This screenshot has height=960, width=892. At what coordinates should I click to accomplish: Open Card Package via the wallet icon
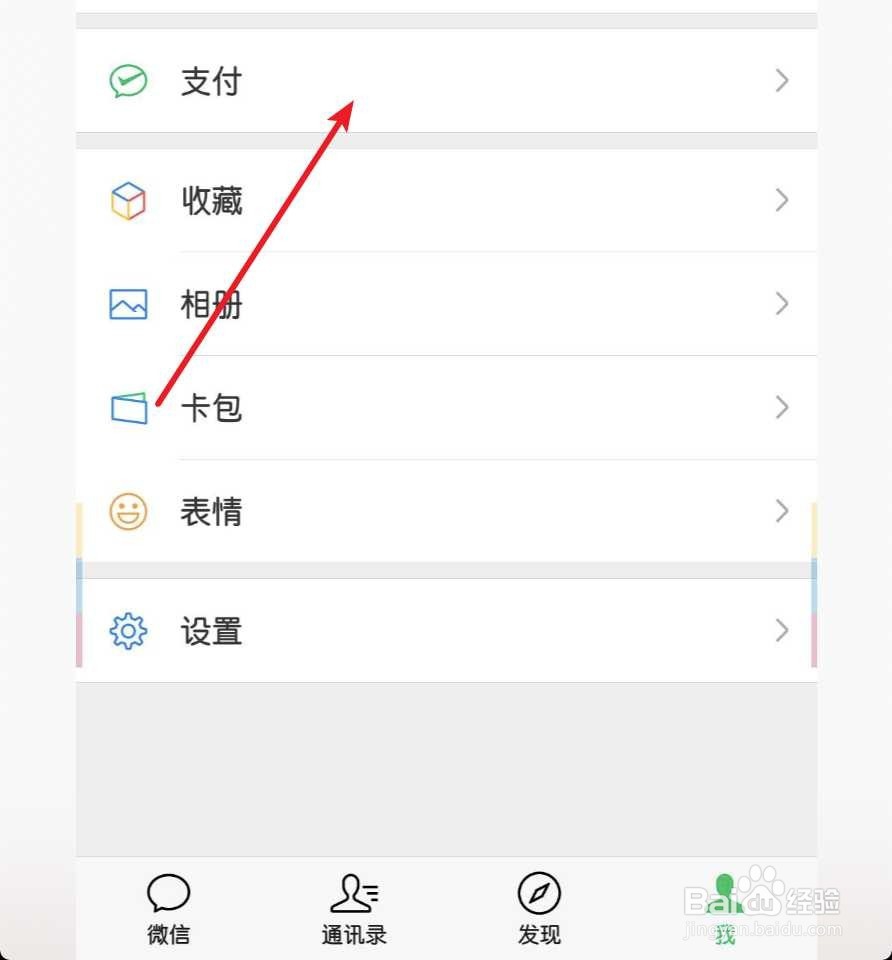coord(128,407)
